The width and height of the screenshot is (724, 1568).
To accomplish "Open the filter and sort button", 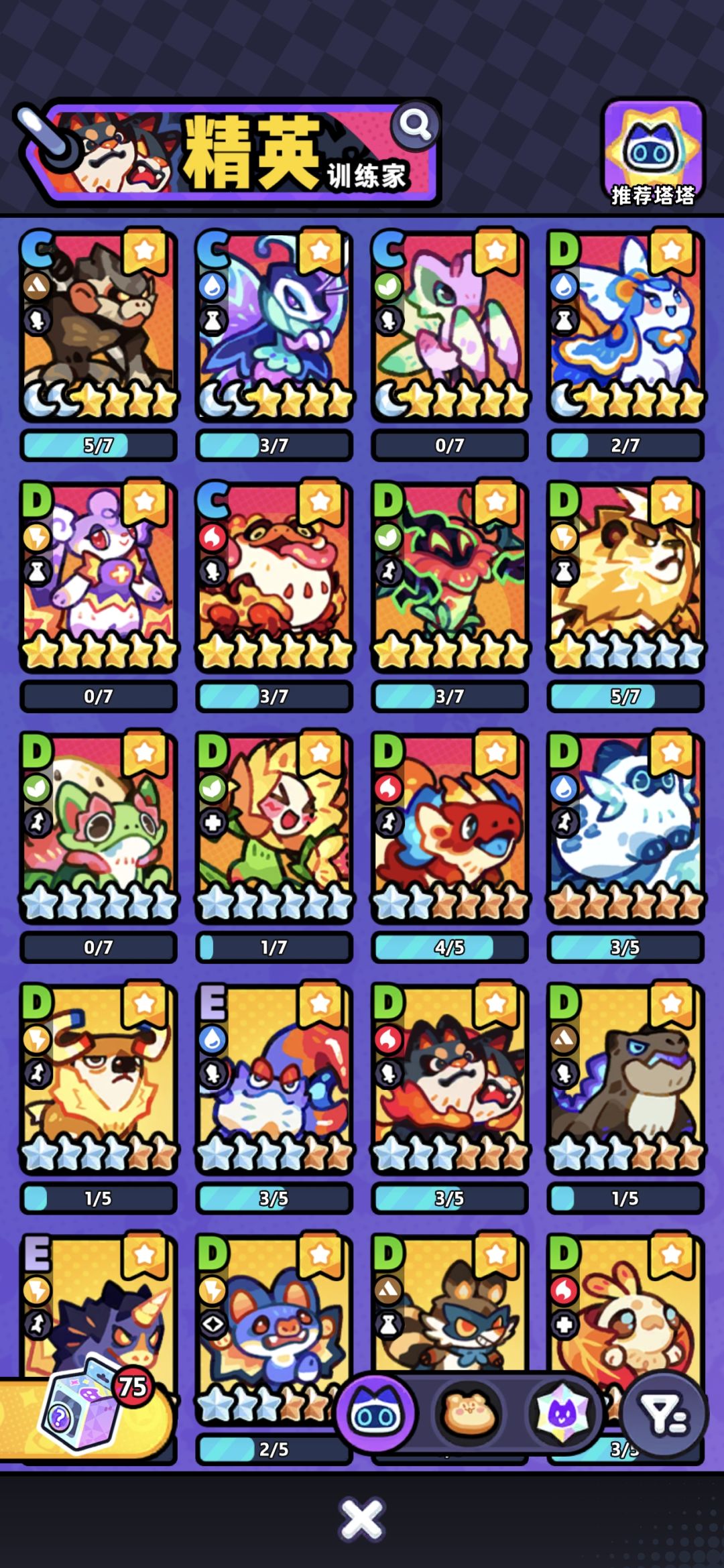I will click(664, 1414).
